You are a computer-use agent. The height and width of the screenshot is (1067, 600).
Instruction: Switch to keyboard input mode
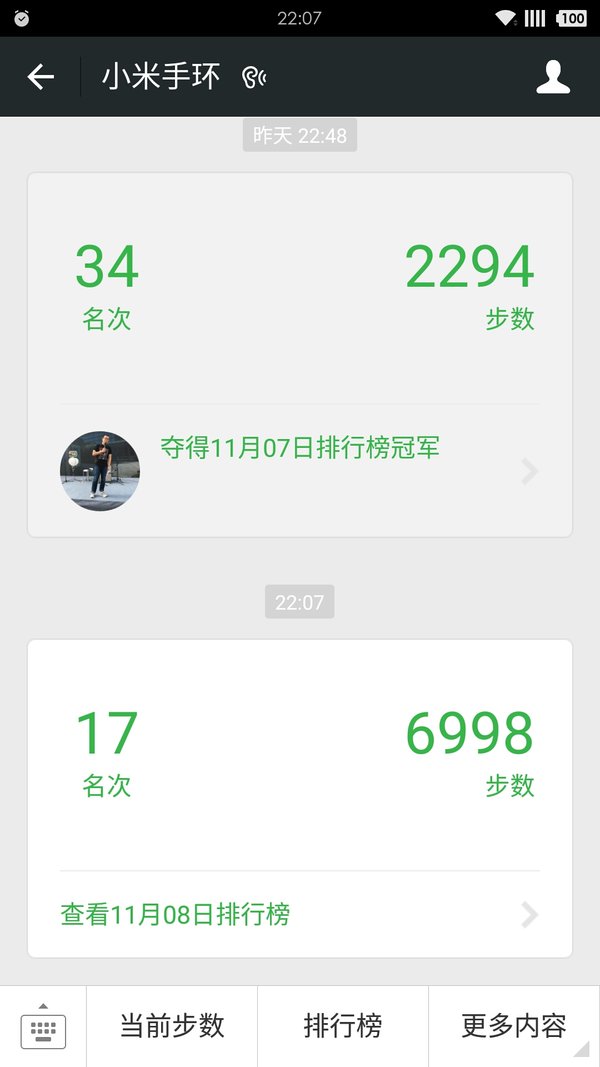point(43,1026)
